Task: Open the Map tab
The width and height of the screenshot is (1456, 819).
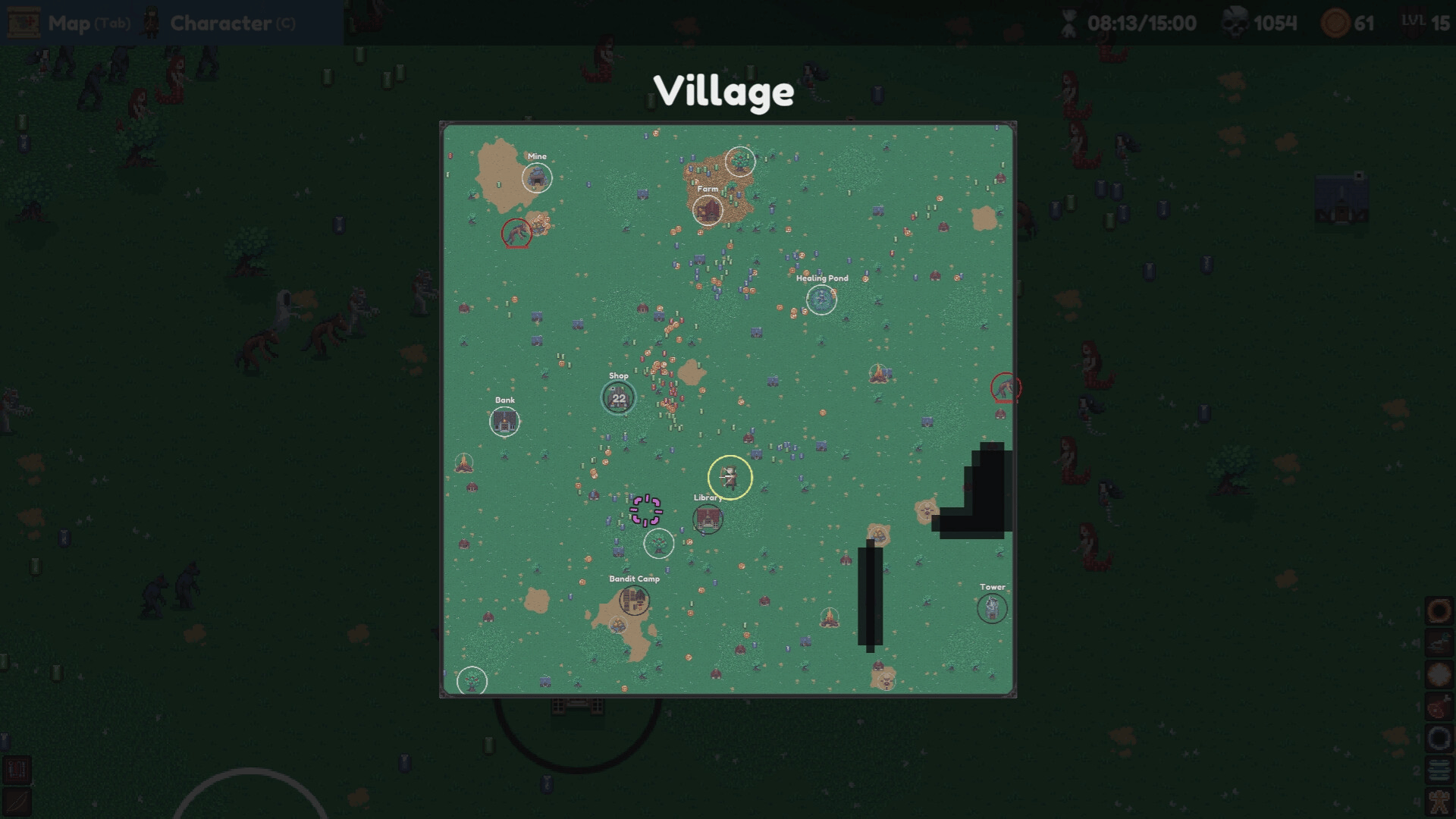Action: pyautogui.click(x=70, y=24)
